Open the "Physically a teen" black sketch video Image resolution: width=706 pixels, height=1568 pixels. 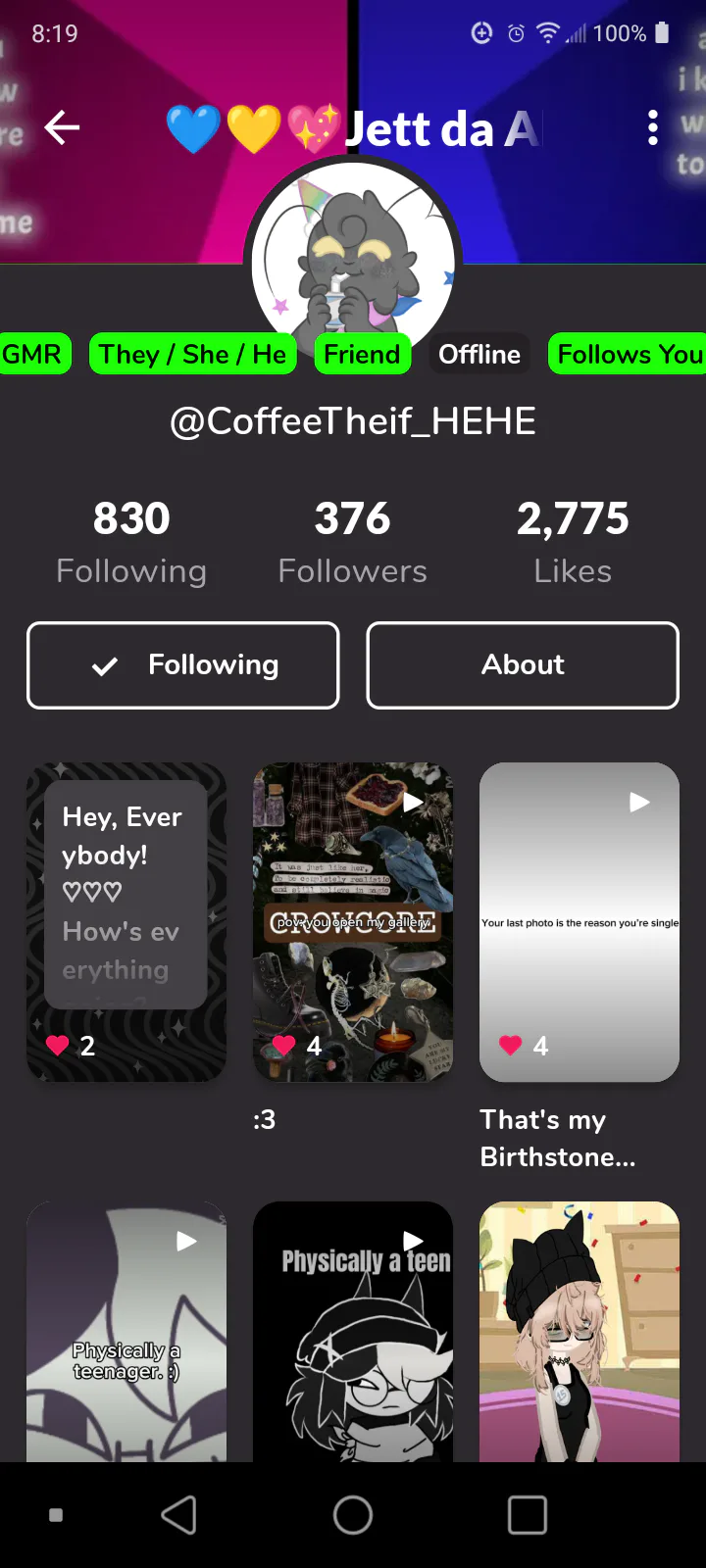coord(353,1331)
